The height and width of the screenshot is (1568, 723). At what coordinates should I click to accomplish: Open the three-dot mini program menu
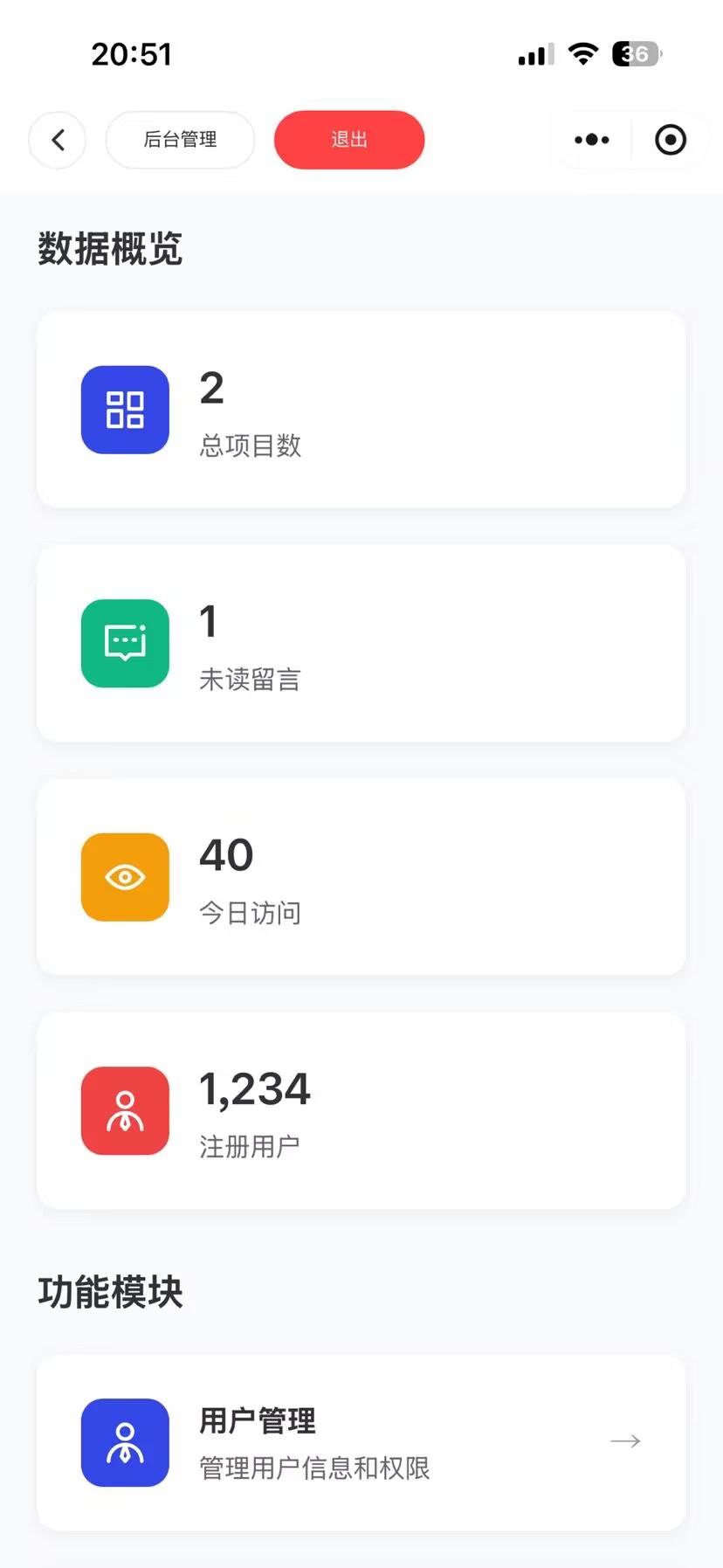pos(592,140)
